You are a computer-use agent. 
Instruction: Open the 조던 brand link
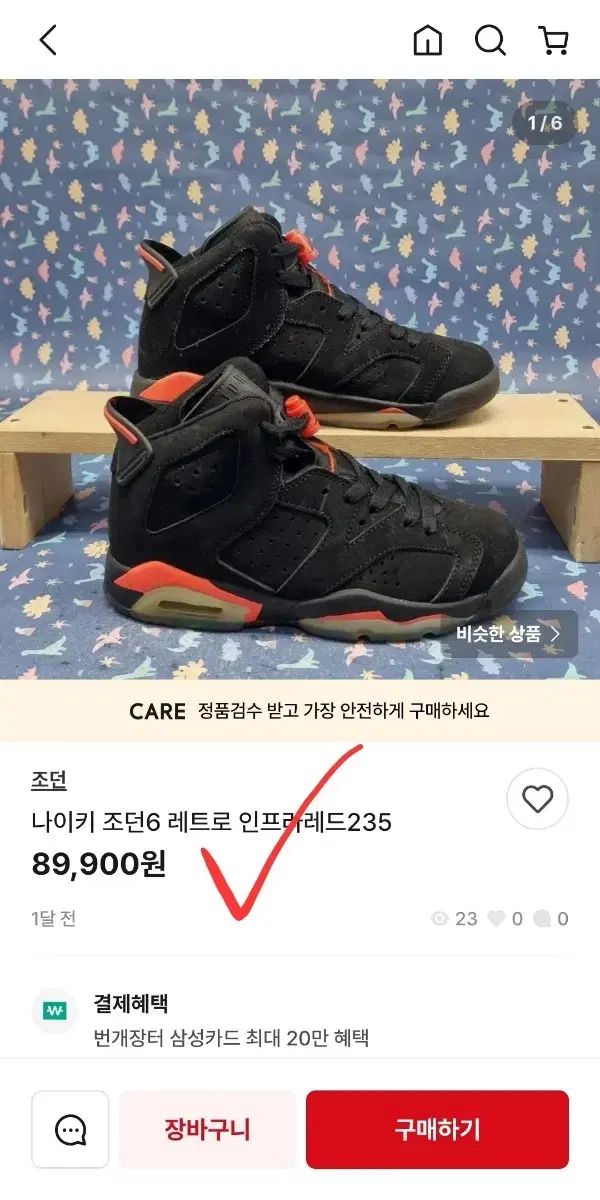click(49, 781)
